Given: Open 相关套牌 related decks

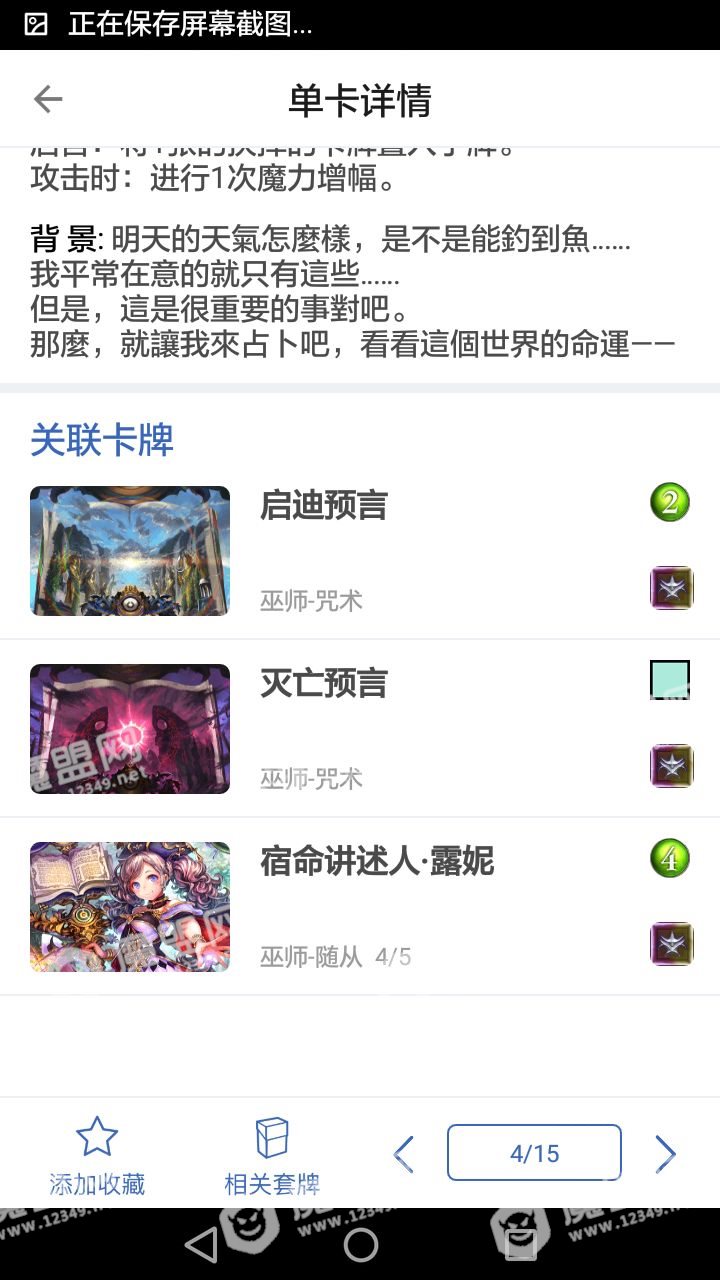Looking at the screenshot, I should 272,1156.
